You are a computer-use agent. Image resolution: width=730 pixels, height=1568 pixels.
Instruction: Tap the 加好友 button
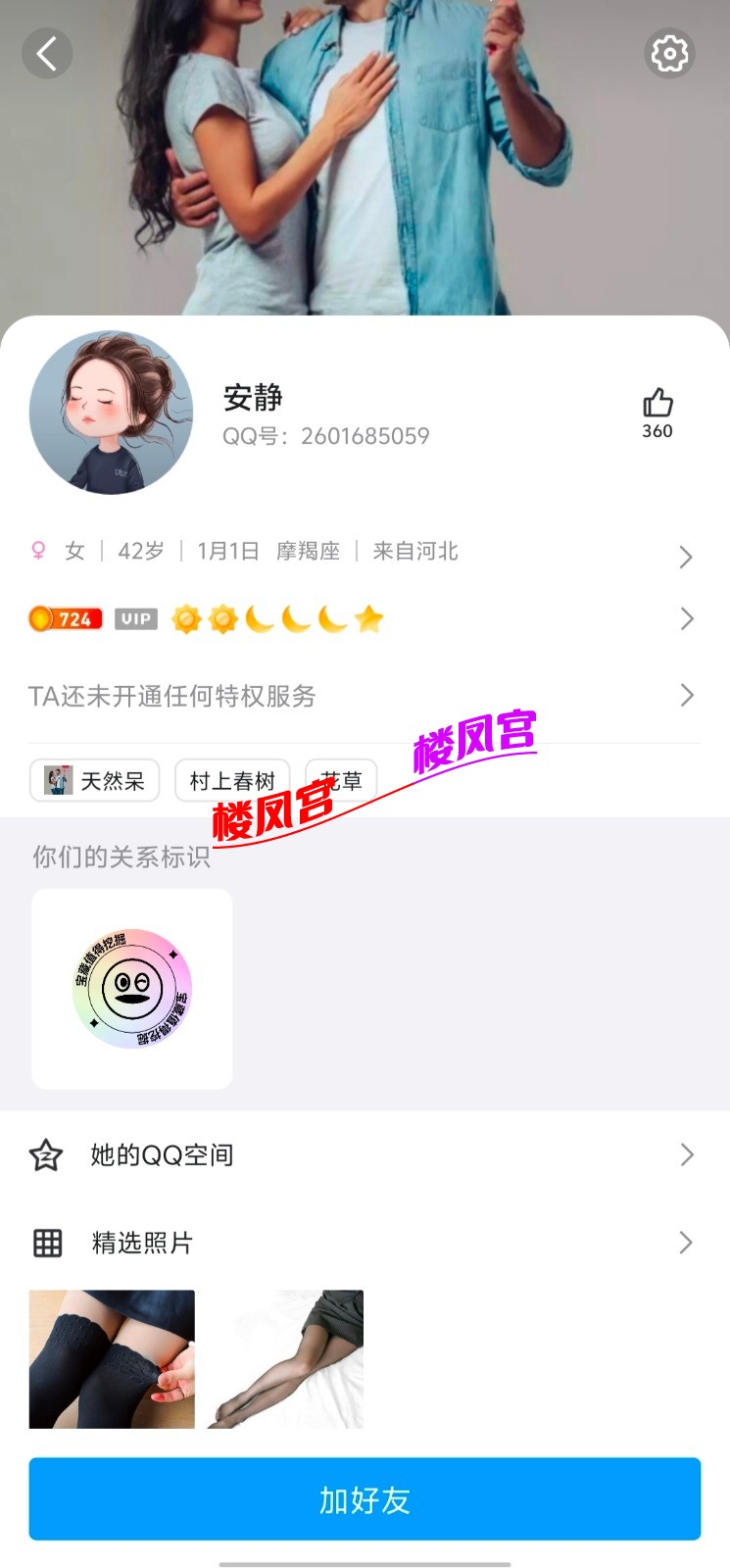click(365, 1499)
